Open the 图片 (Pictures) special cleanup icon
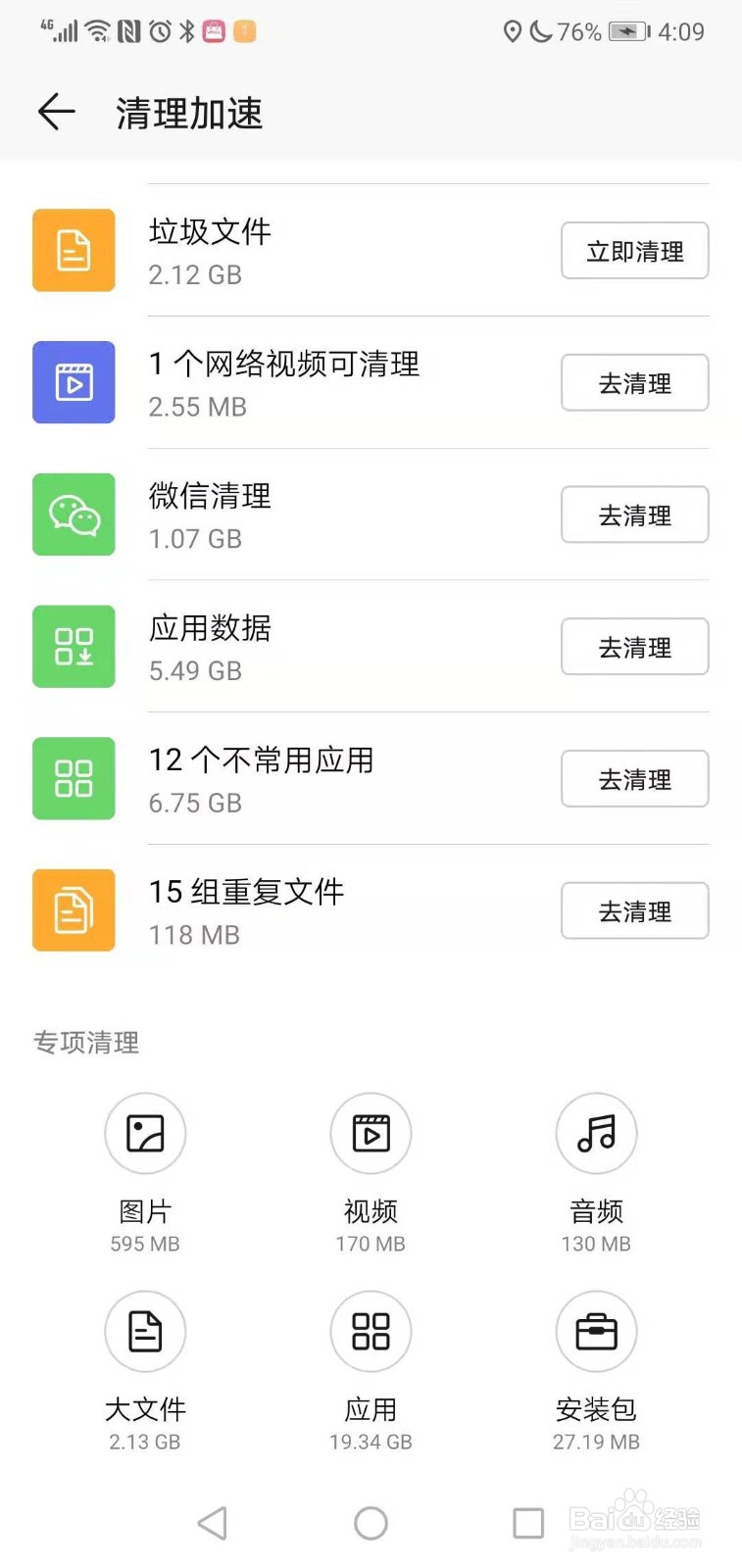 point(145,1133)
